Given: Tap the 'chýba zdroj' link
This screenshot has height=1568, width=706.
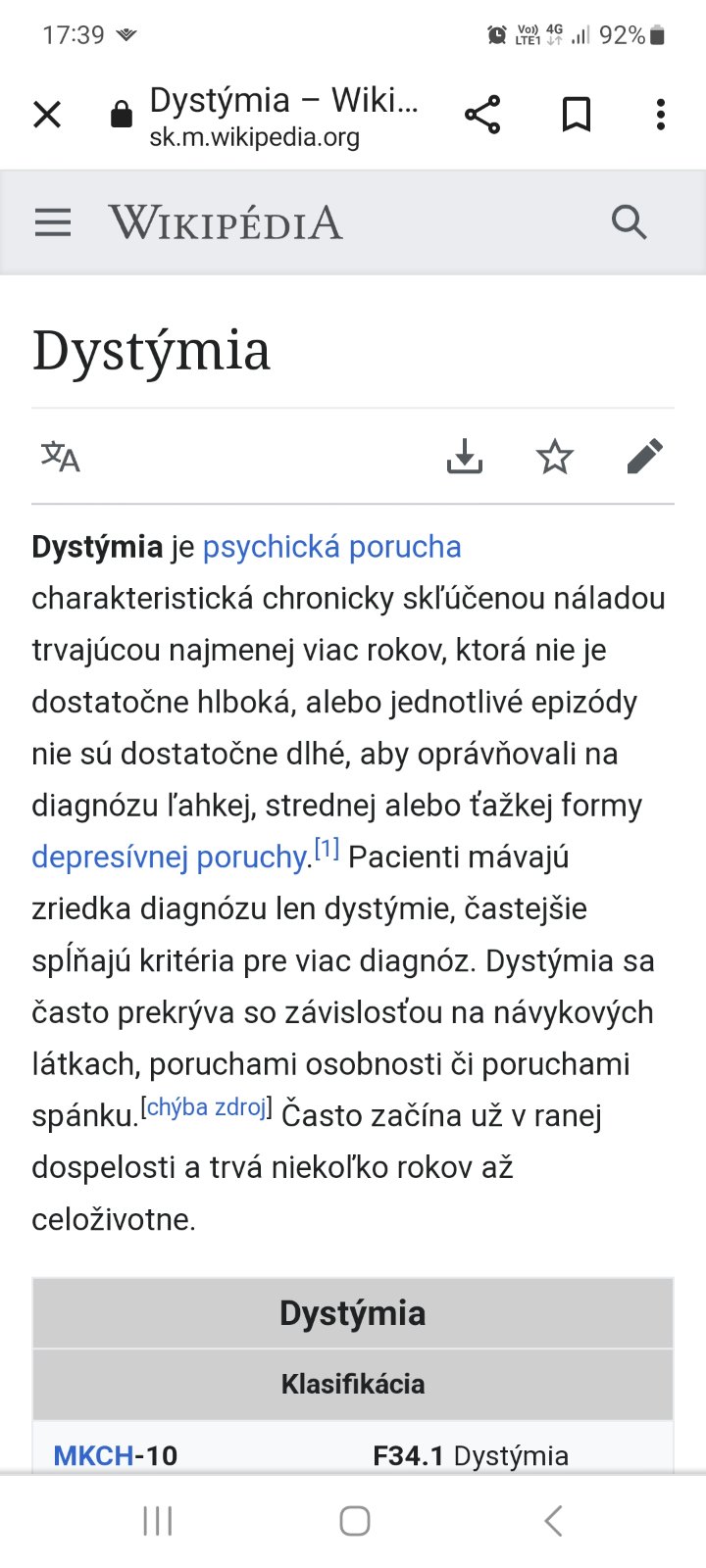Looking at the screenshot, I should coord(206,1107).
